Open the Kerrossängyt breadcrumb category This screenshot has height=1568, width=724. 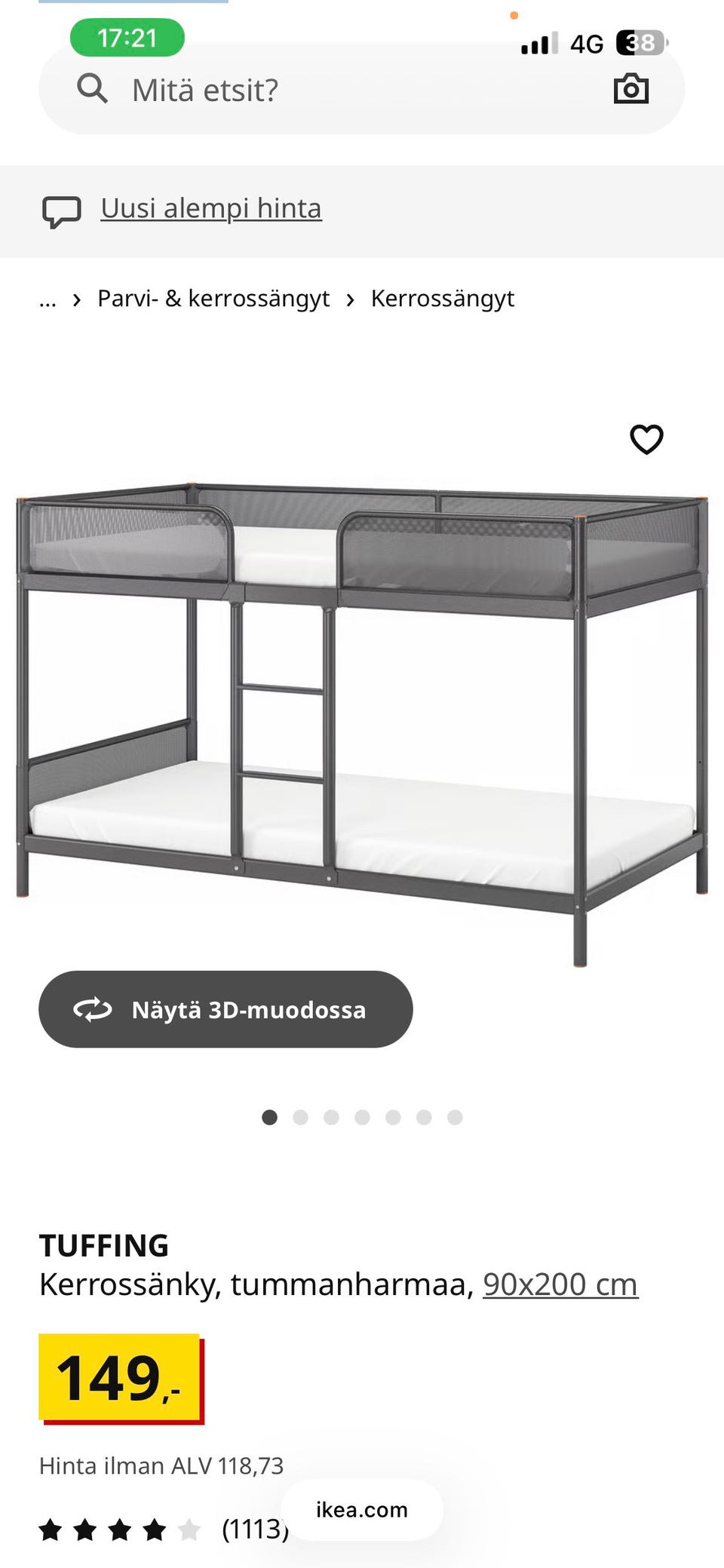441,297
